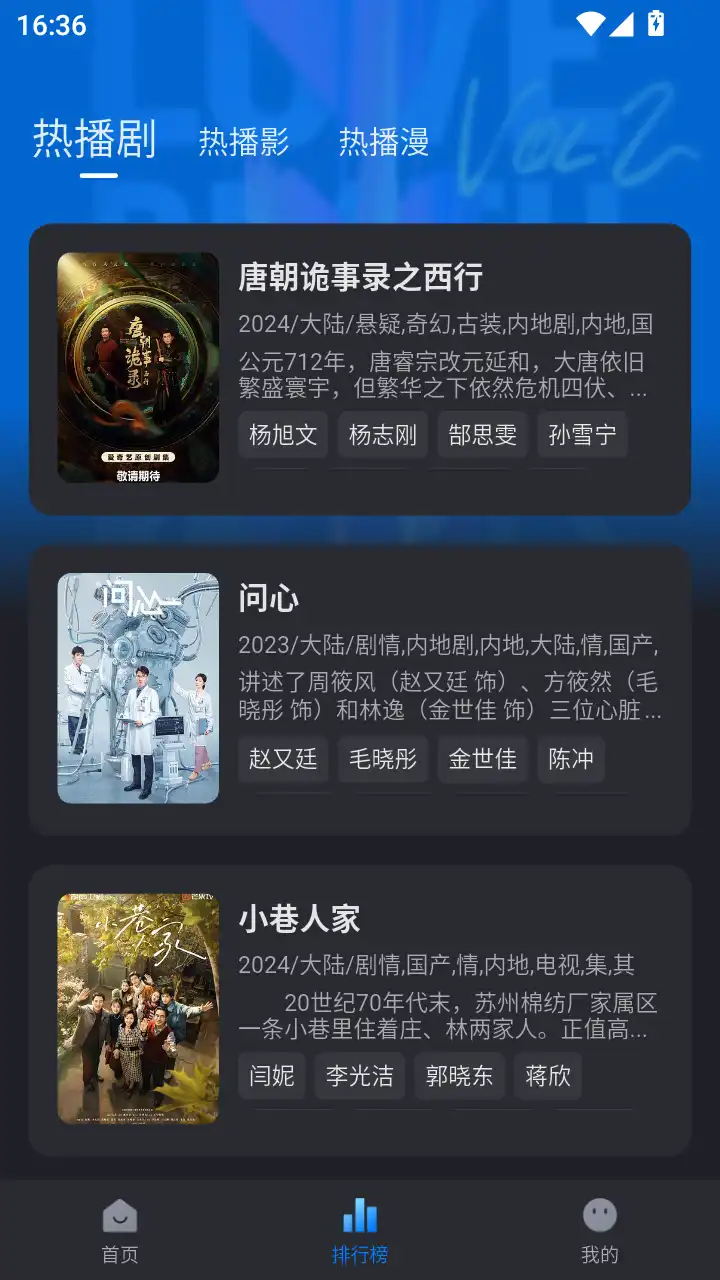720x1280 pixels.
Task: Select the 孙雪宁 actor chip
Action: (582, 435)
